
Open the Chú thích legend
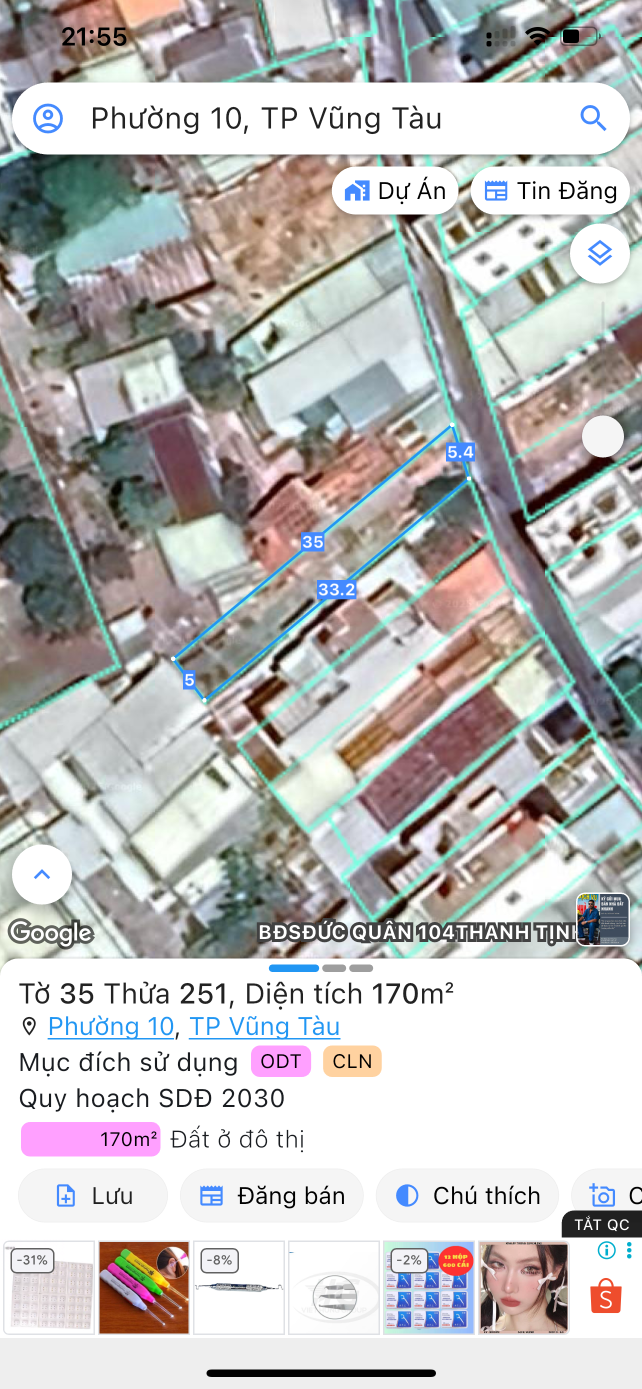(467, 1195)
